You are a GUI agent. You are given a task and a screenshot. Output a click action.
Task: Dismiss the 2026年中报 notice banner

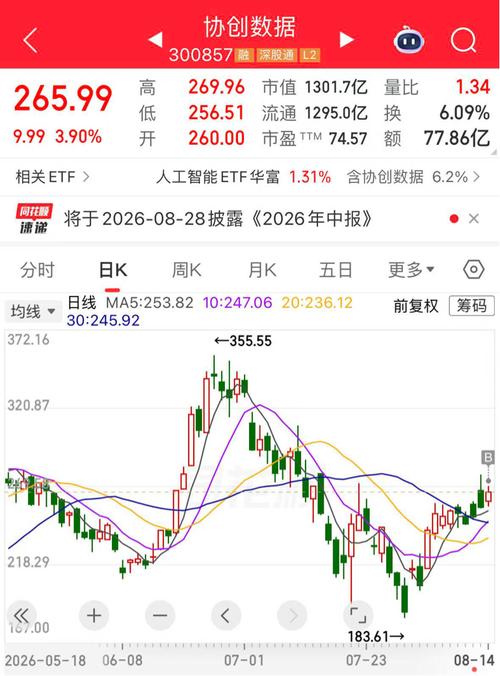tap(474, 219)
